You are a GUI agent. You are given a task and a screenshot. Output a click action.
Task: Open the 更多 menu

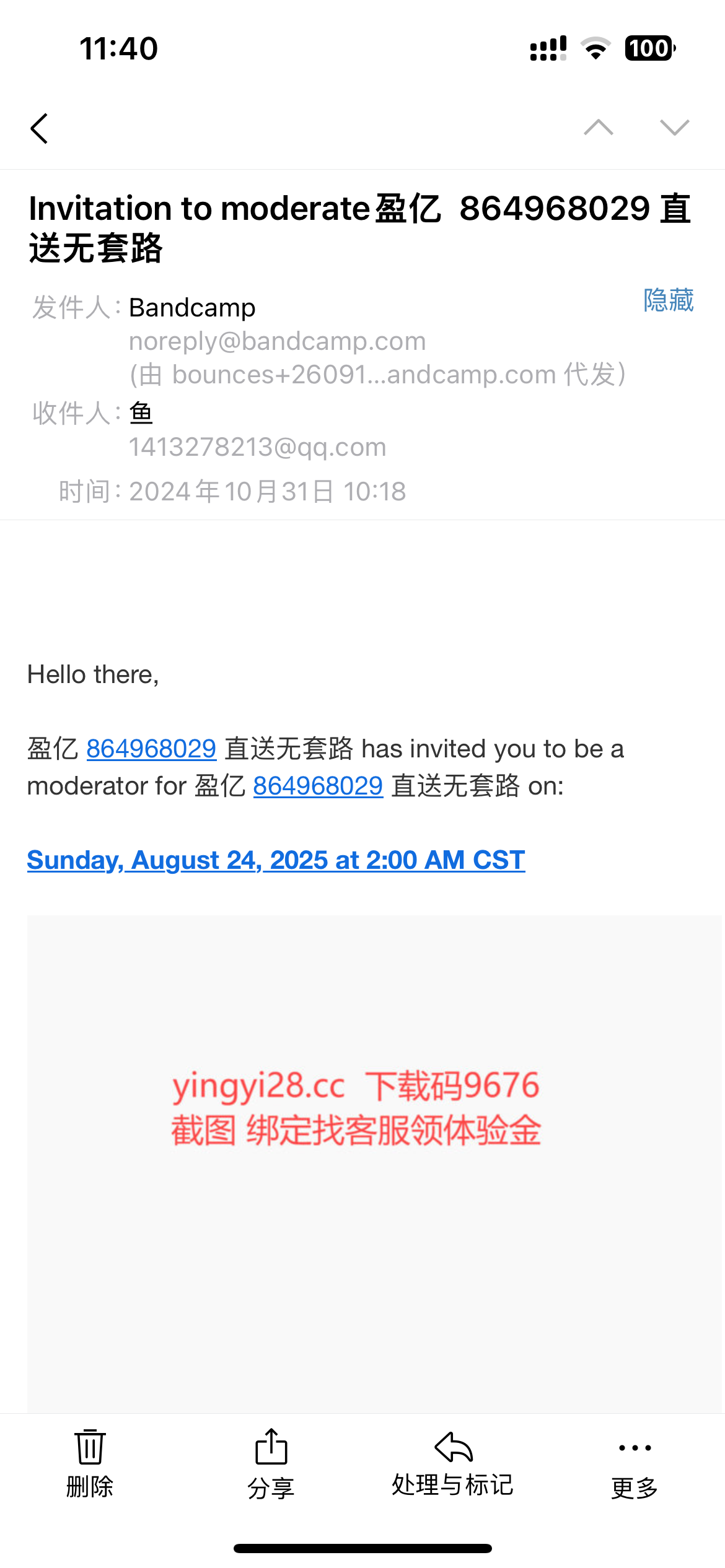coord(635,1464)
